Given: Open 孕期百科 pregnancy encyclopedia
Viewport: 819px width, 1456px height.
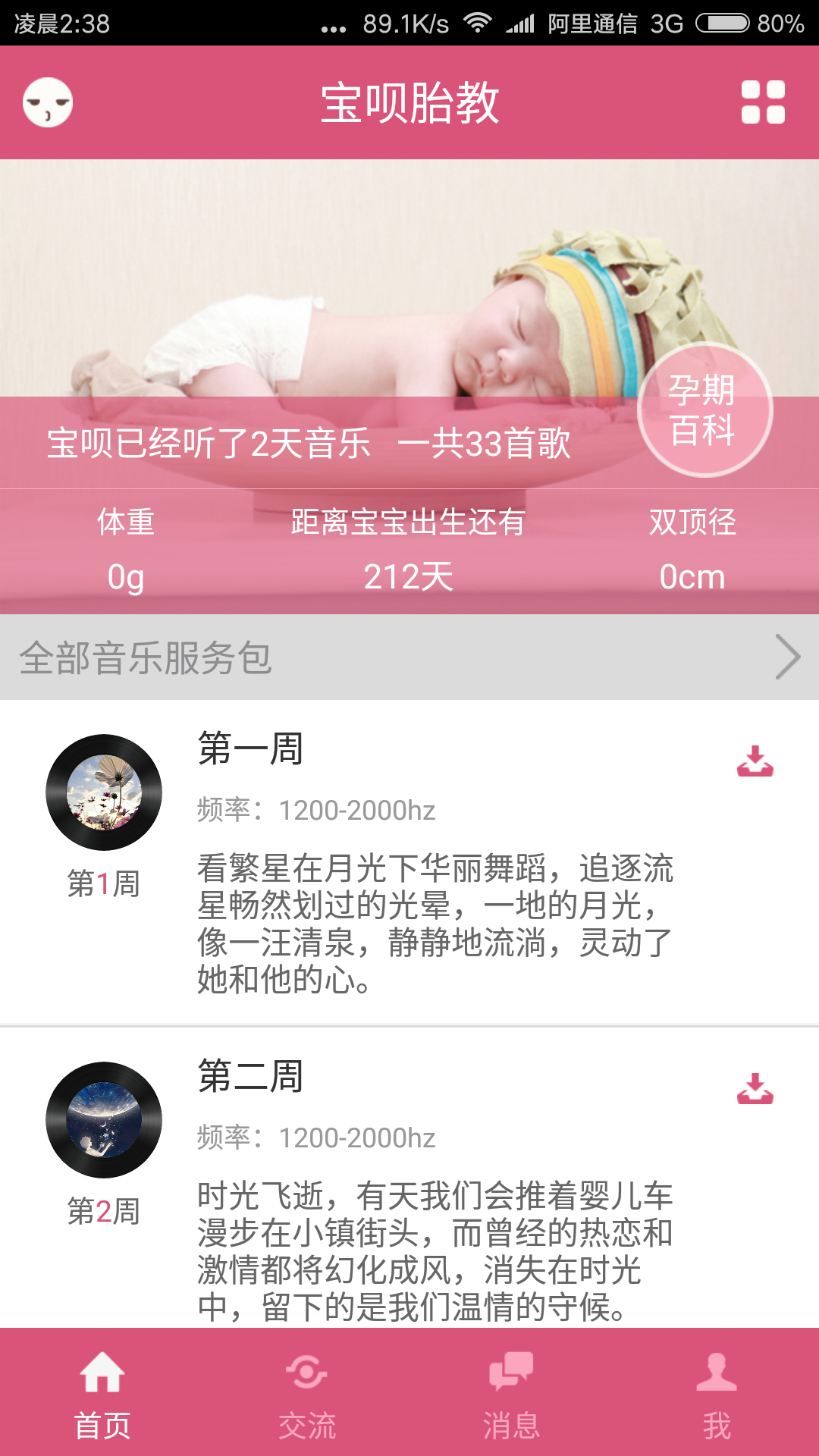Looking at the screenshot, I should [704, 410].
